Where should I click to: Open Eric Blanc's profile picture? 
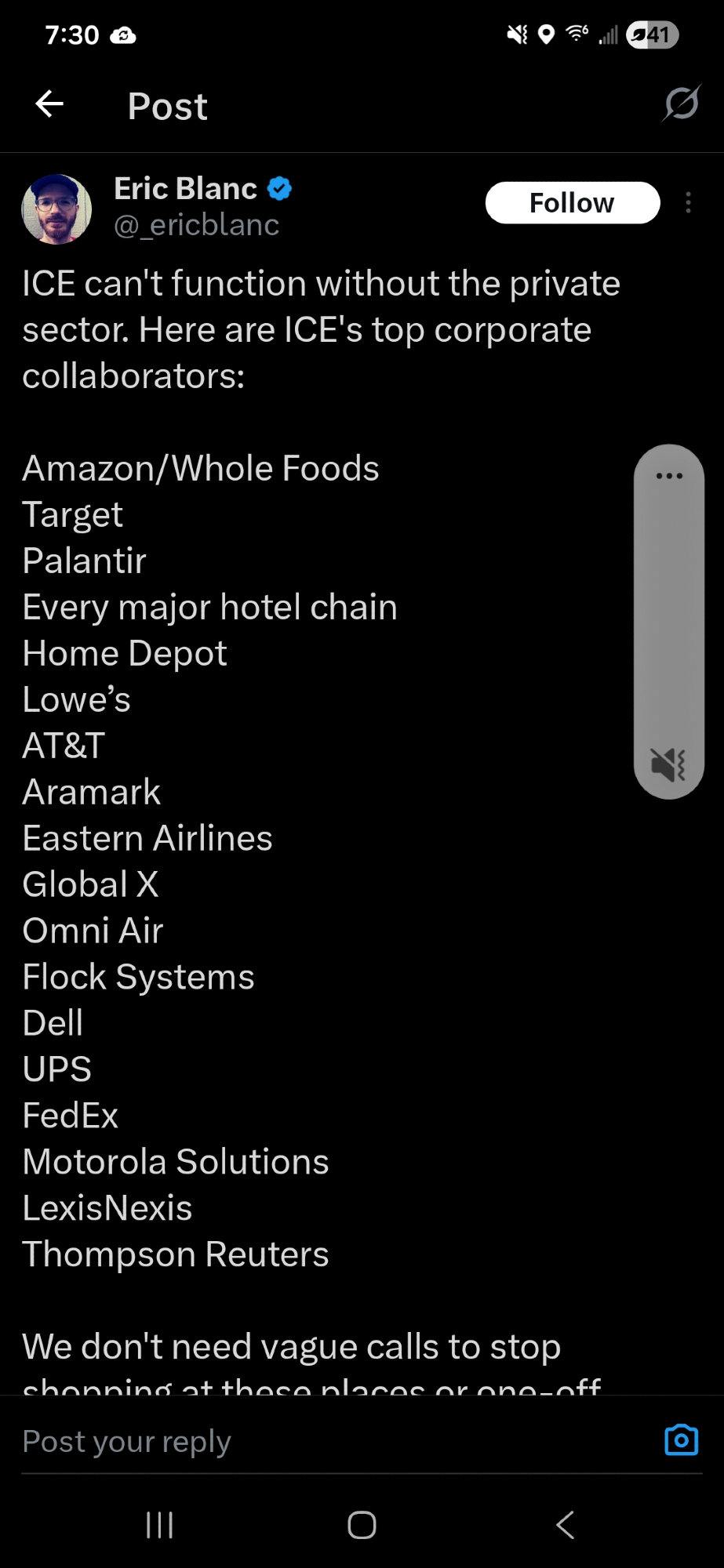point(56,209)
